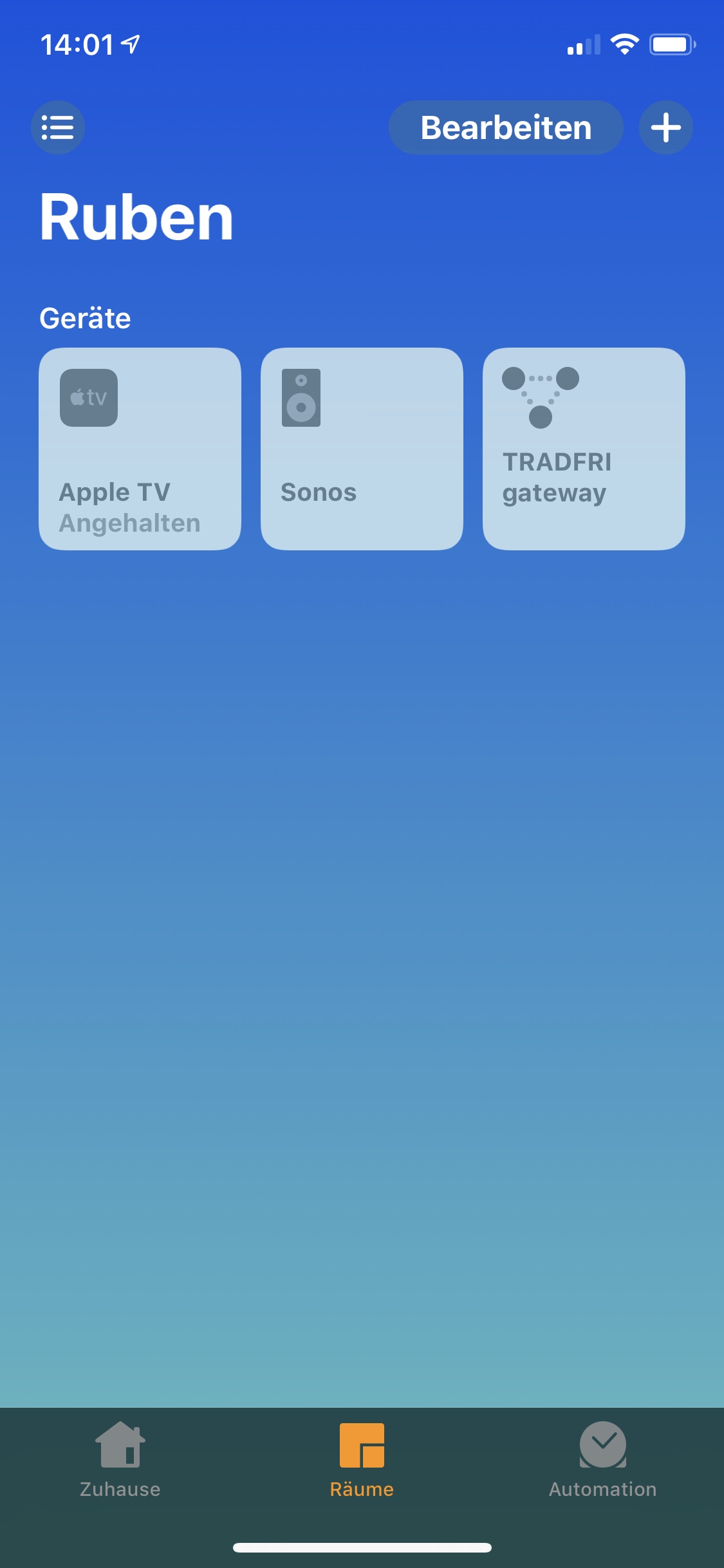Open the Apple TV device tile

[x=140, y=449]
